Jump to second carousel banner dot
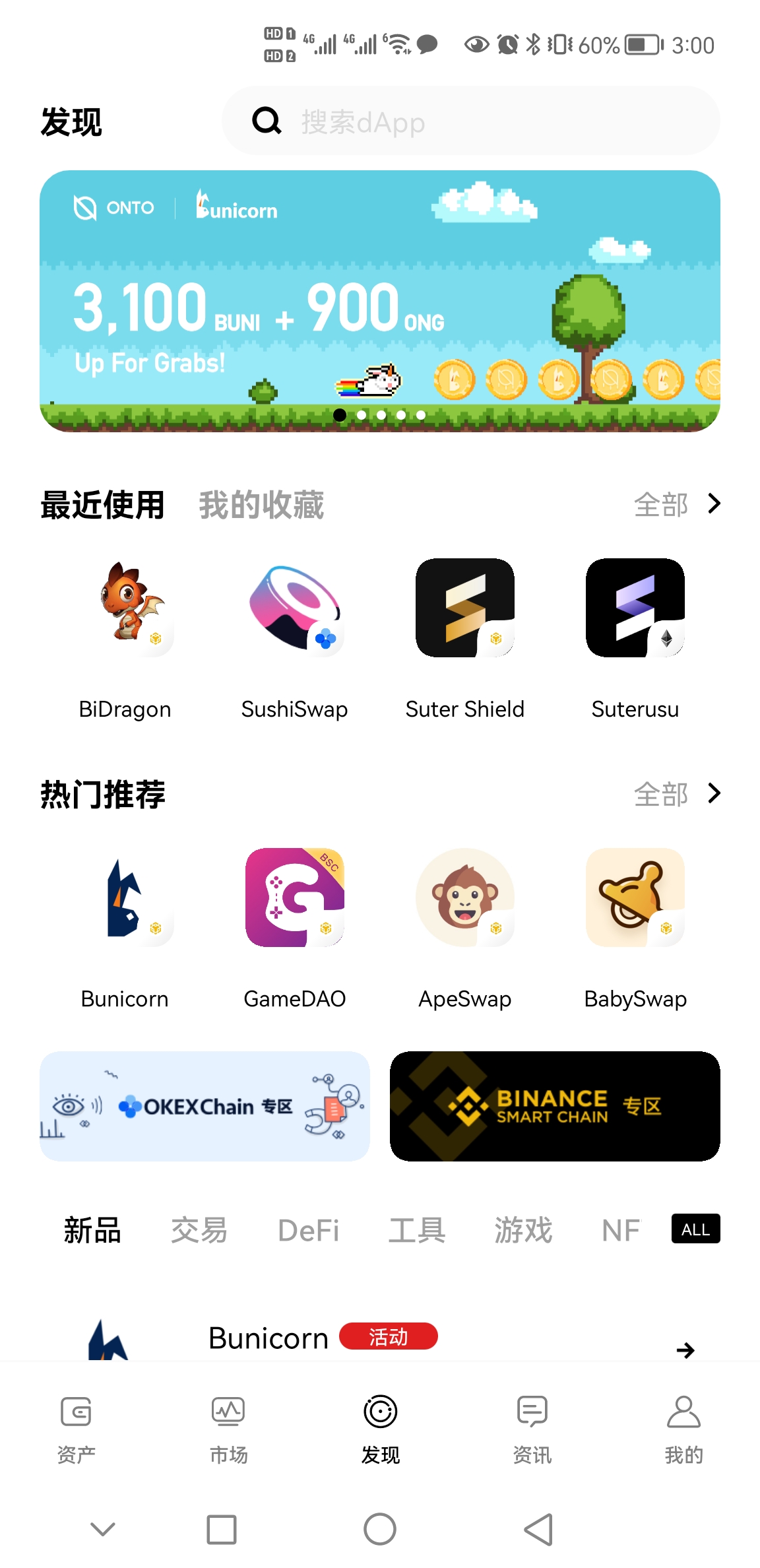The width and height of the screenshot is (760, 1568). [361, 415]
